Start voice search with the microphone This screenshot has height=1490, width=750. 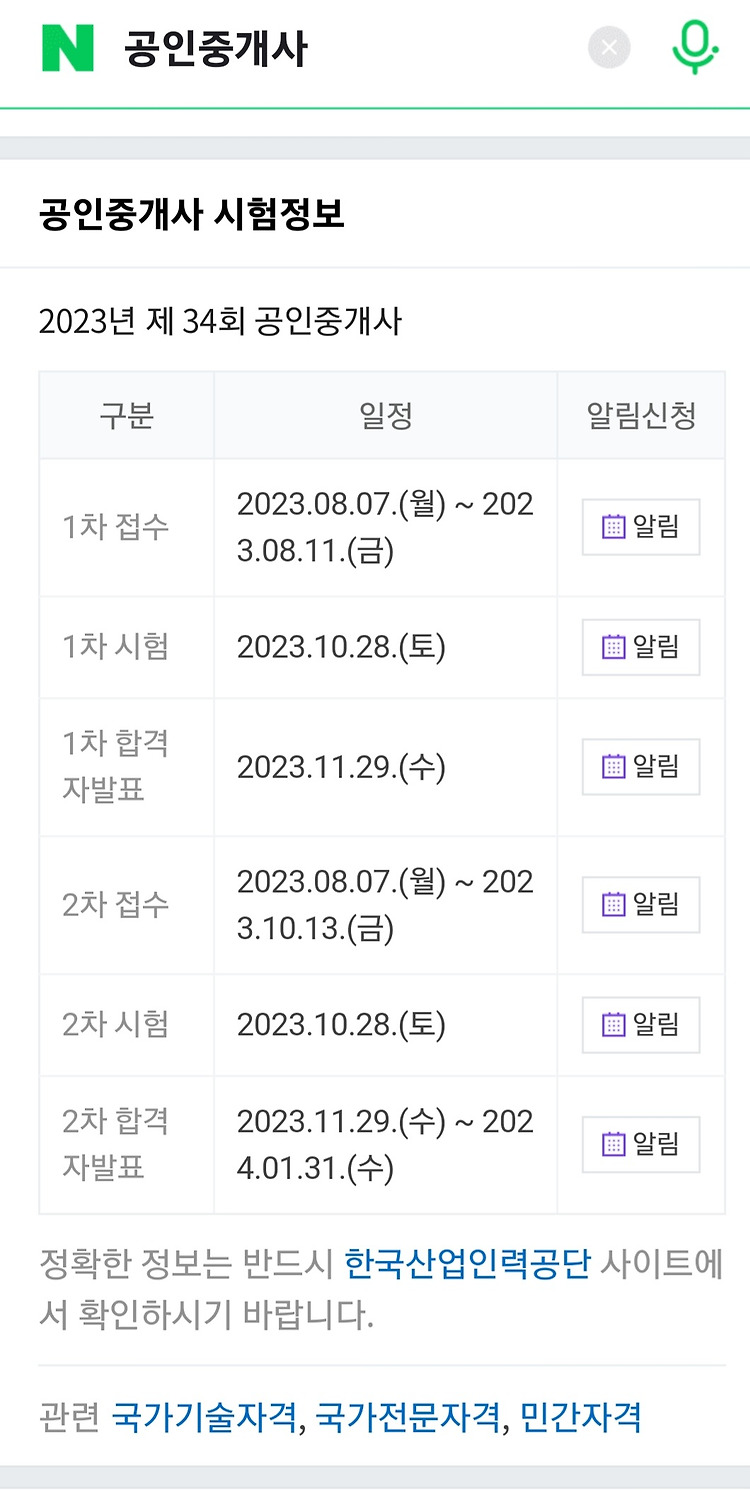coord(695,47)
